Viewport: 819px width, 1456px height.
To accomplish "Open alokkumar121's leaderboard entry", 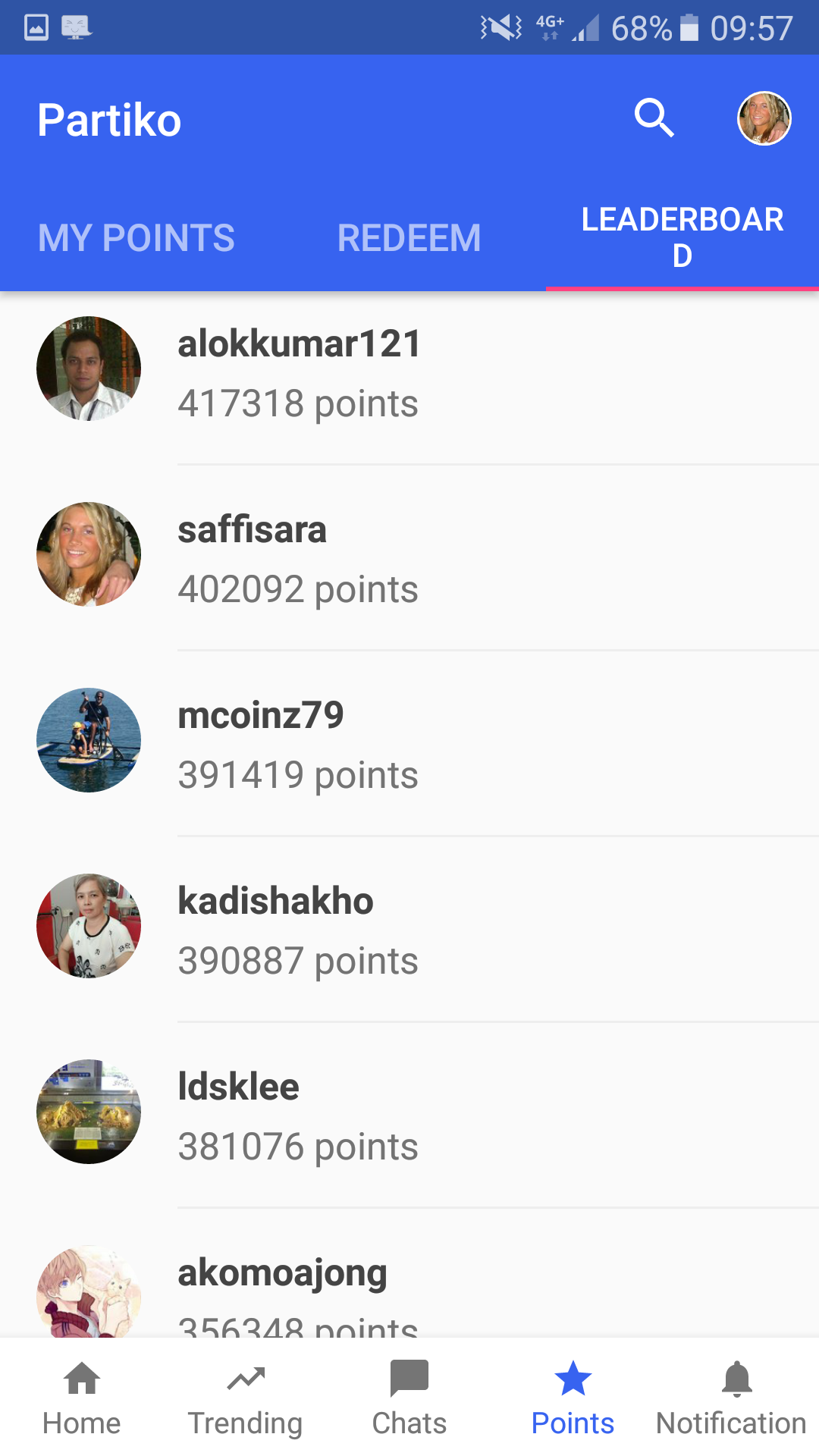I will pos(409,372).
